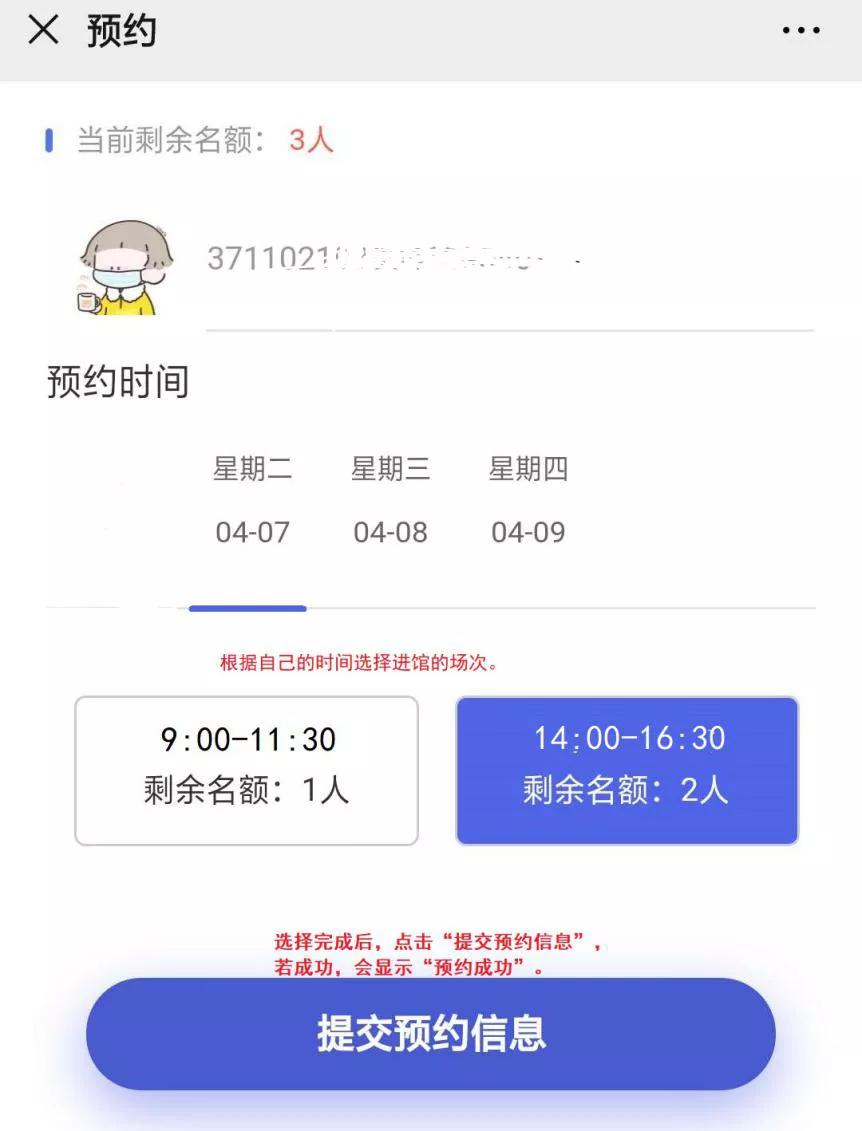Viewport: 862px width, 1131px height.
Task: Click the date scroll indicator bar
Action: click(x=247, y=608)
